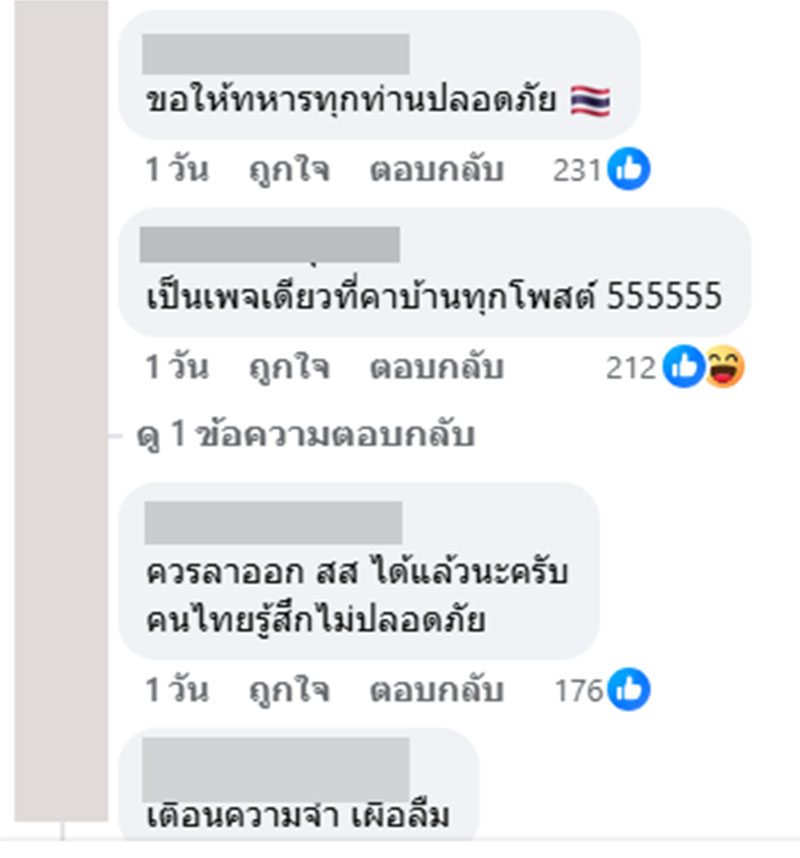
Task: Reply to the comment "ควรลาออก สส ได้แล้วนะครับ"
Action: pos(436,690)
